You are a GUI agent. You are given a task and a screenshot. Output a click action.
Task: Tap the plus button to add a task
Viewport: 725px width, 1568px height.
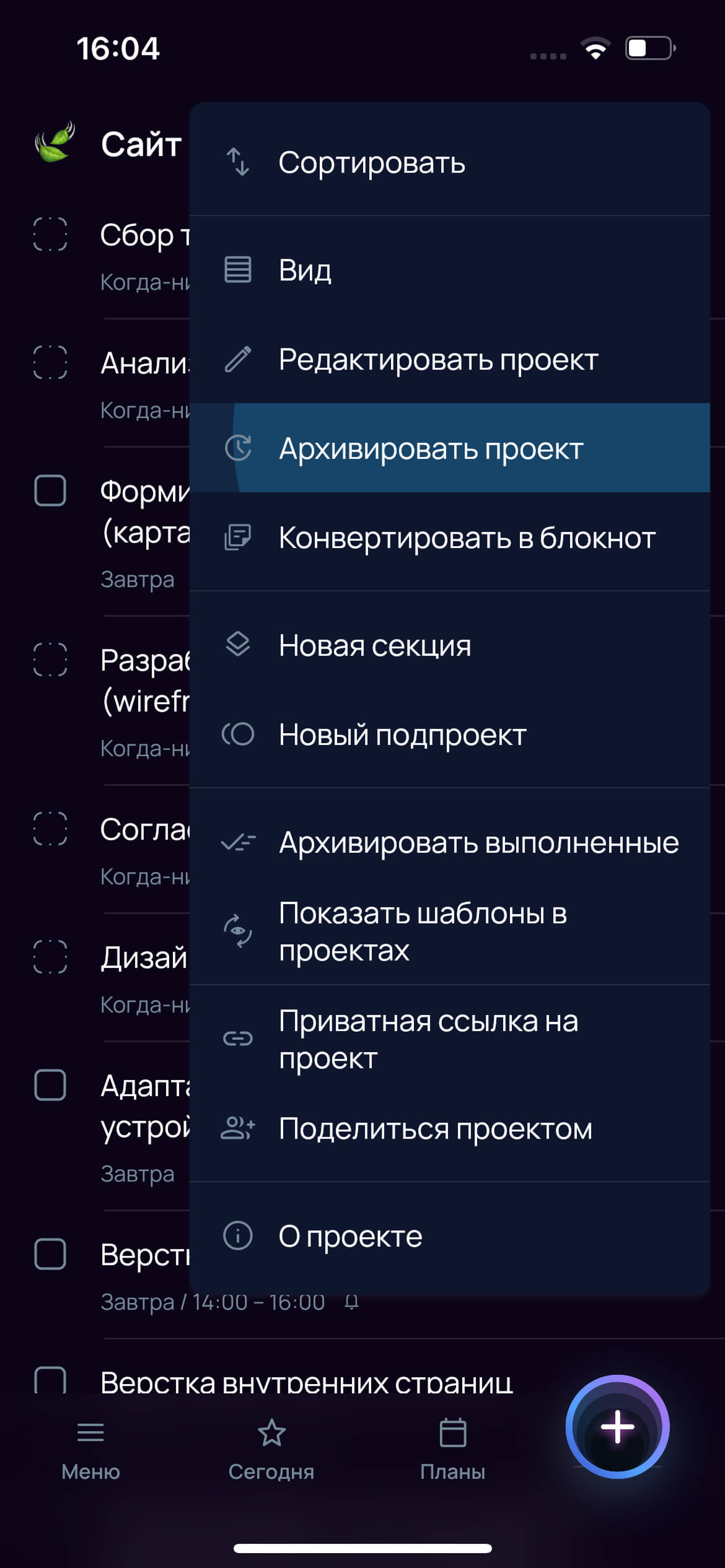pos(617,1427)
